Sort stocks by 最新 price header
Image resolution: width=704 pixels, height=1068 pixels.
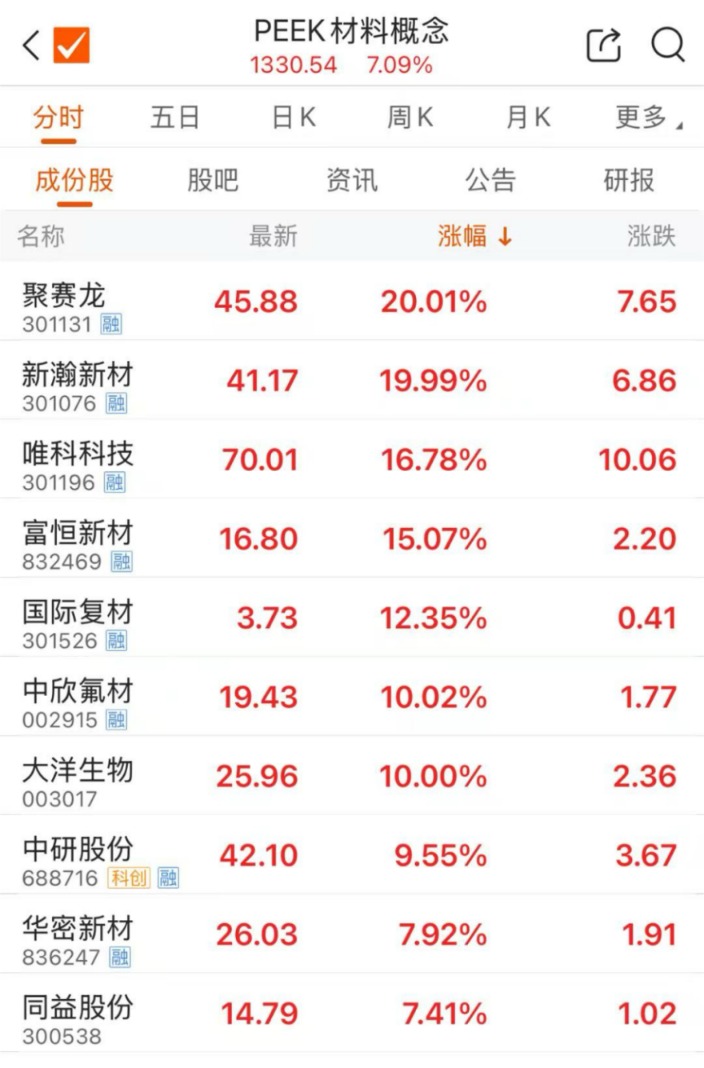click(273, 236)
